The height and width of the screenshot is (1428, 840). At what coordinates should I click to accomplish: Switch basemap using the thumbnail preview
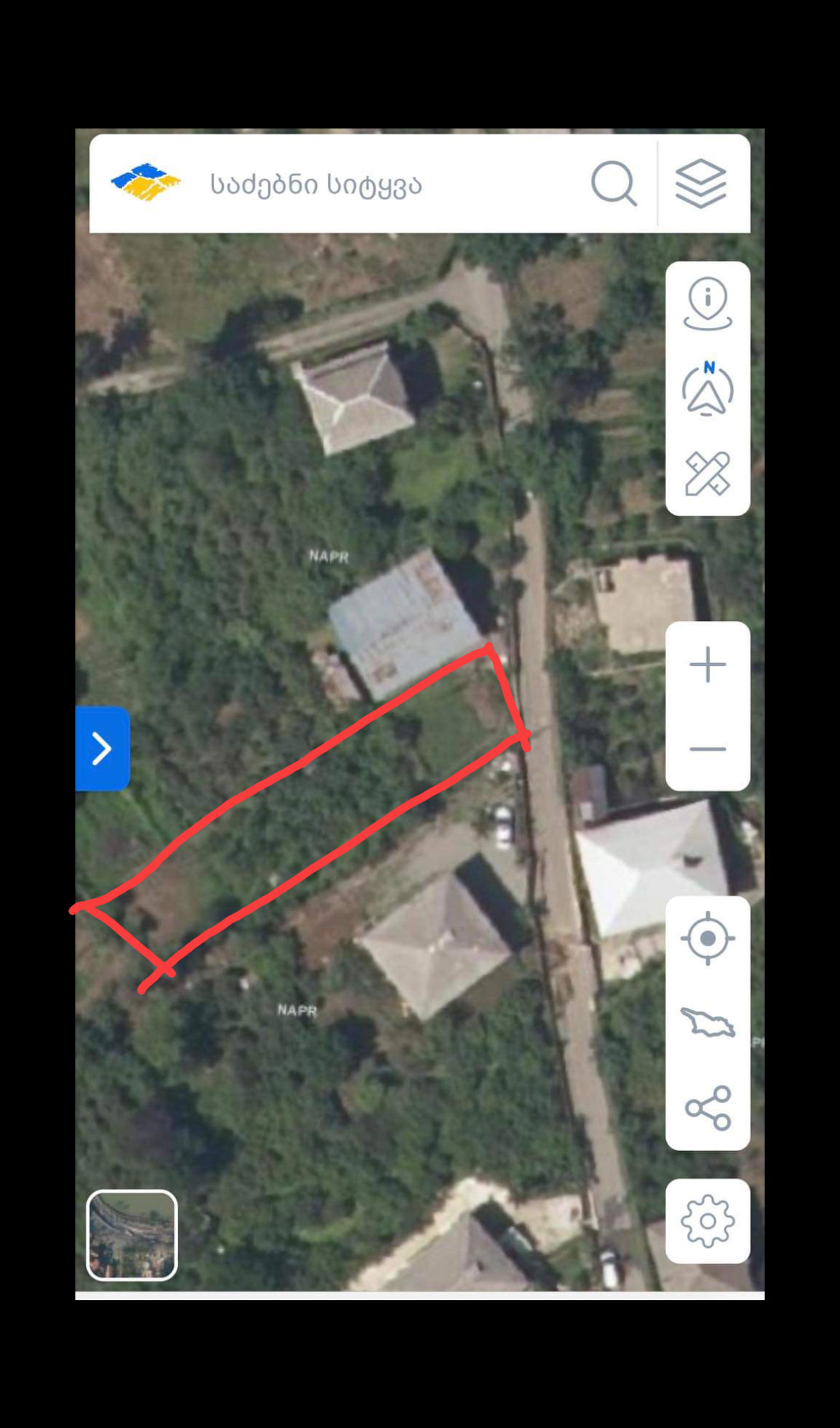click(132, 1235)
